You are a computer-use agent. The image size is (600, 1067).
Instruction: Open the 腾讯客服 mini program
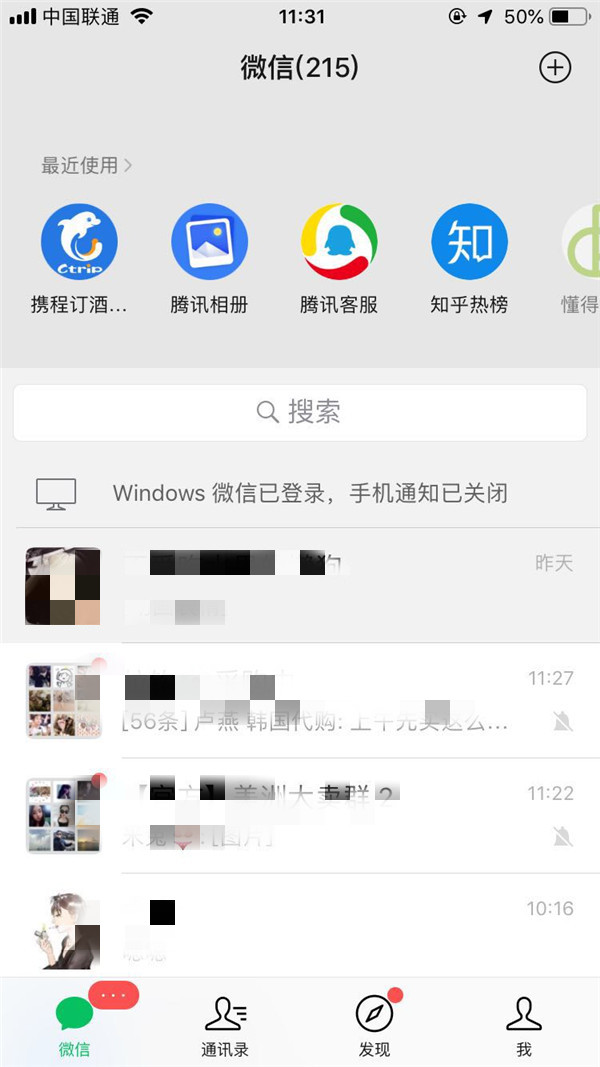click(x=339, y=243)
